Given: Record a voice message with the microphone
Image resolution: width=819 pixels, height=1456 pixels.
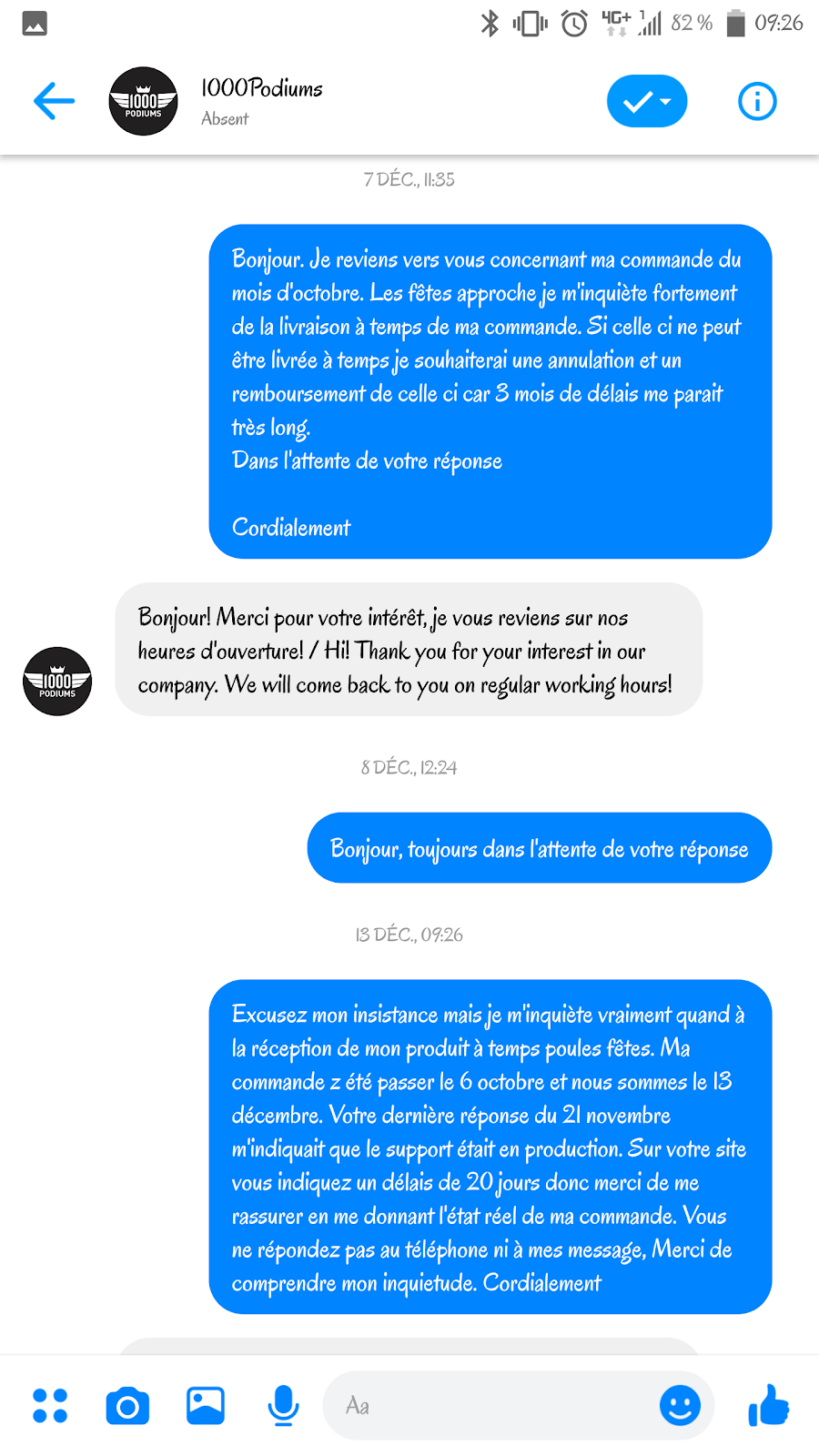Looking at the screenshot, I should (283, 1406).
